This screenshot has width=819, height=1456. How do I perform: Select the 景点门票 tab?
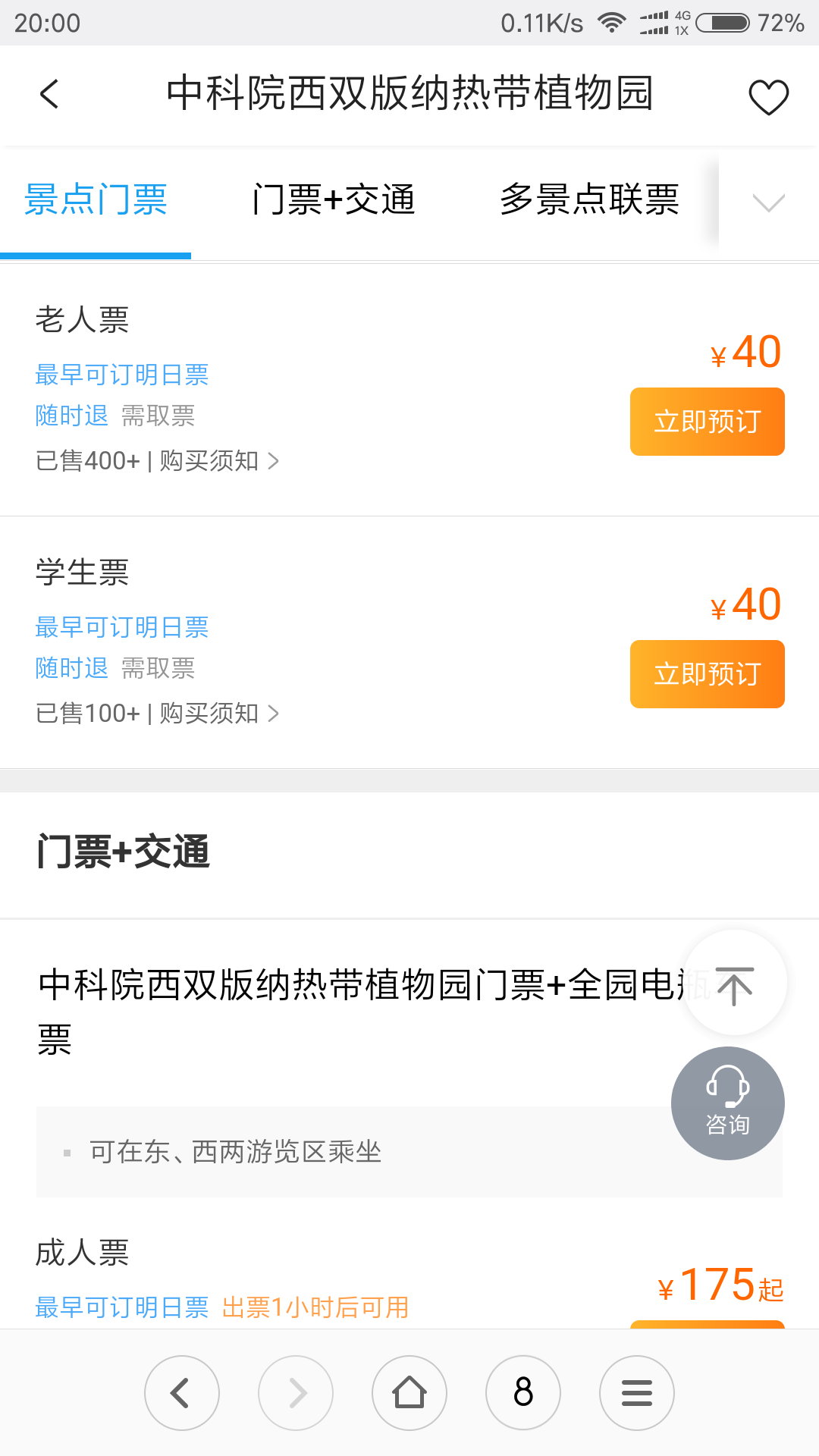96,200
